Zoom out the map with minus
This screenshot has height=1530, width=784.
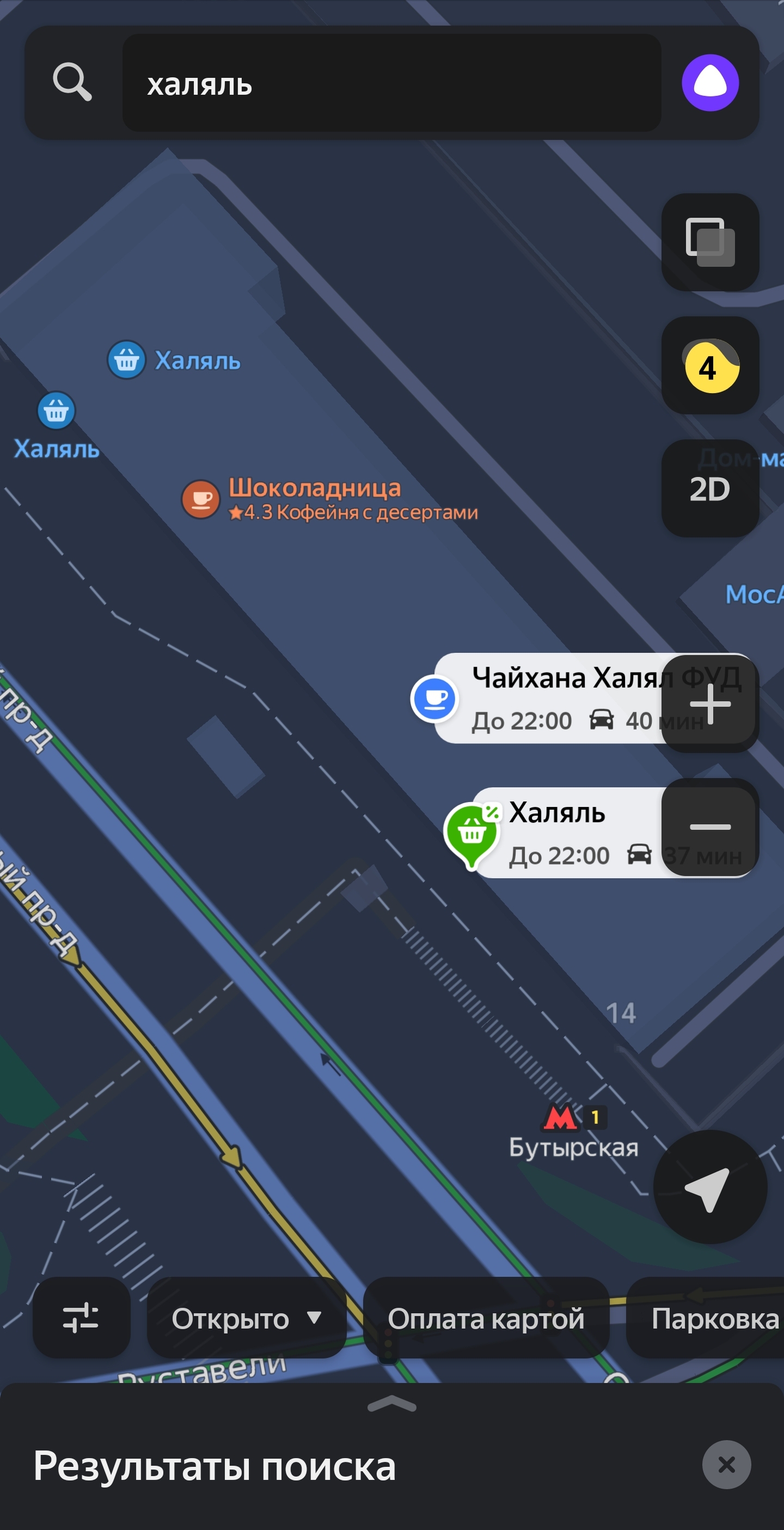coord(710,827)
